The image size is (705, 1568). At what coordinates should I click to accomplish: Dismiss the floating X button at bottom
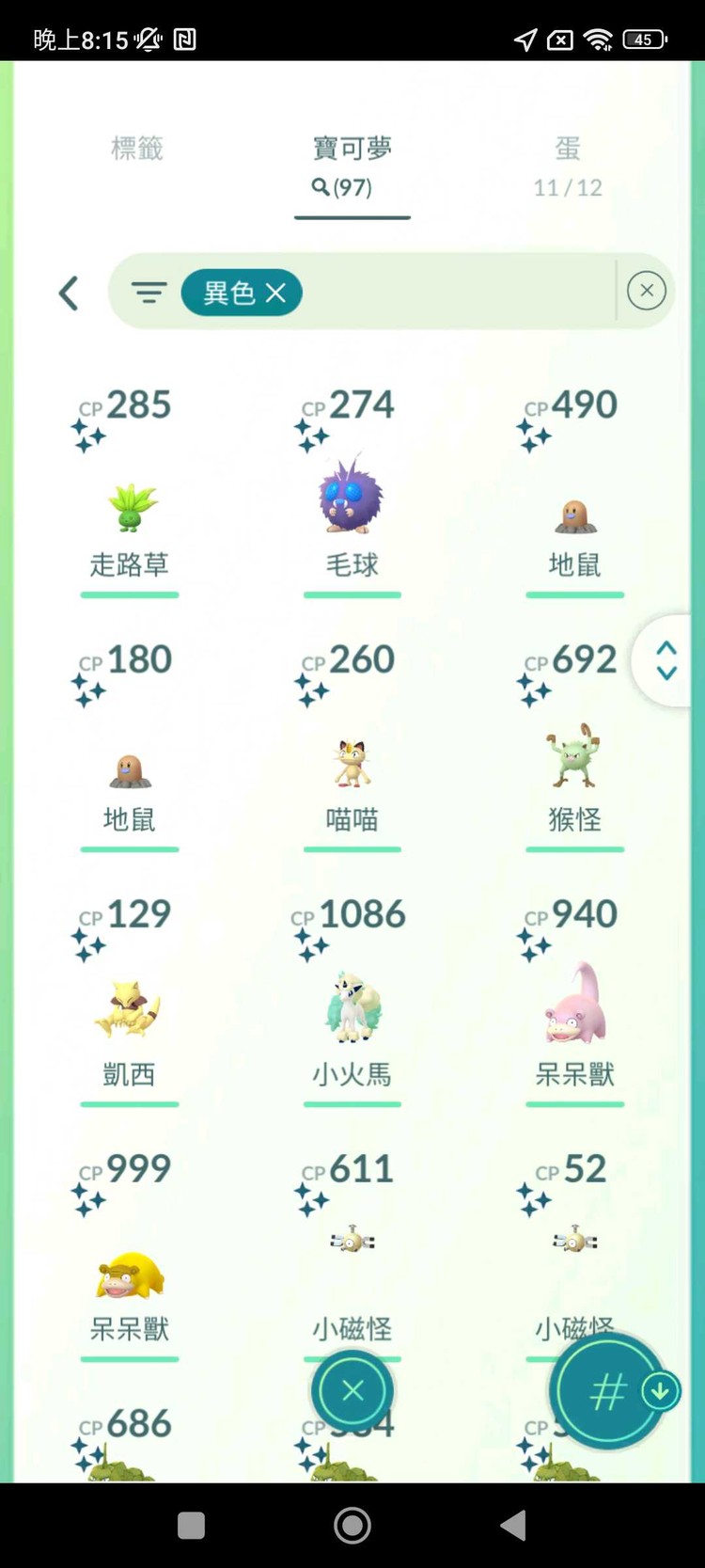[352, 1390]
